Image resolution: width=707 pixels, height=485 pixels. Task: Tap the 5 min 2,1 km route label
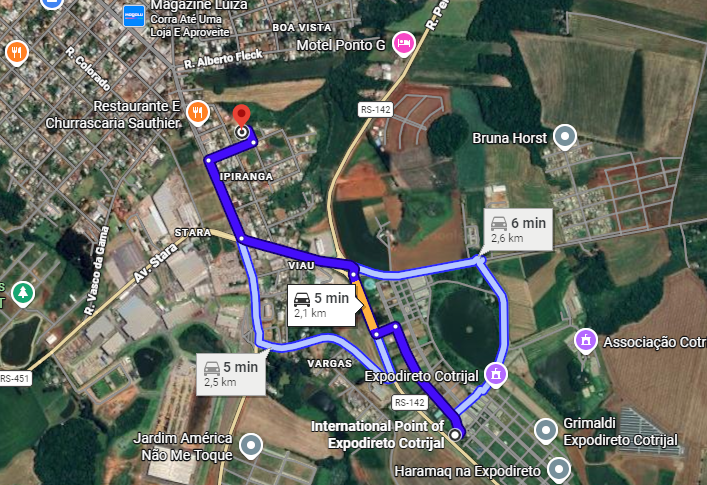tap(322, 305)
